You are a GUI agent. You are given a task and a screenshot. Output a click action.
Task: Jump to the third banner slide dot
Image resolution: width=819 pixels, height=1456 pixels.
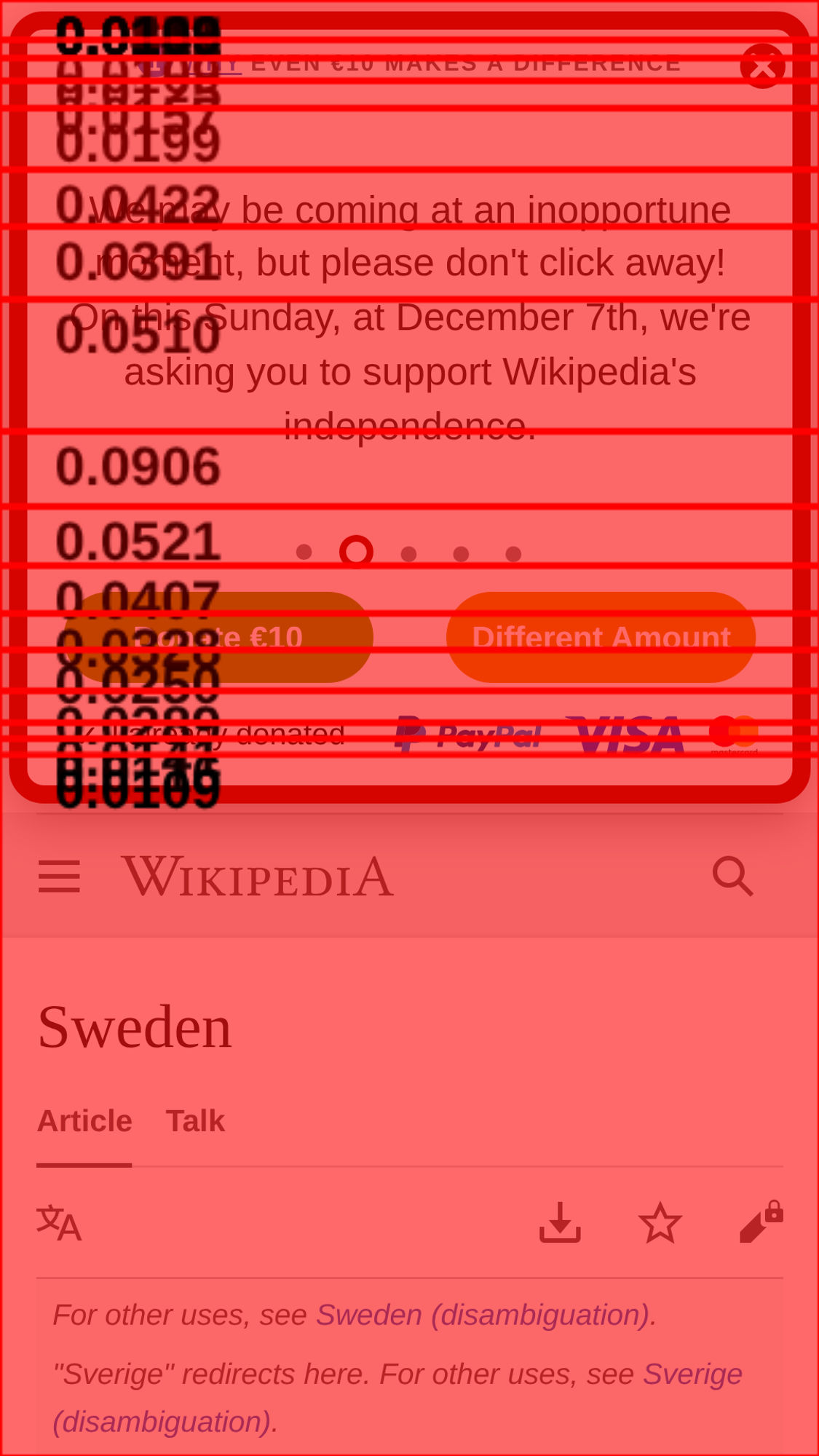408,554
